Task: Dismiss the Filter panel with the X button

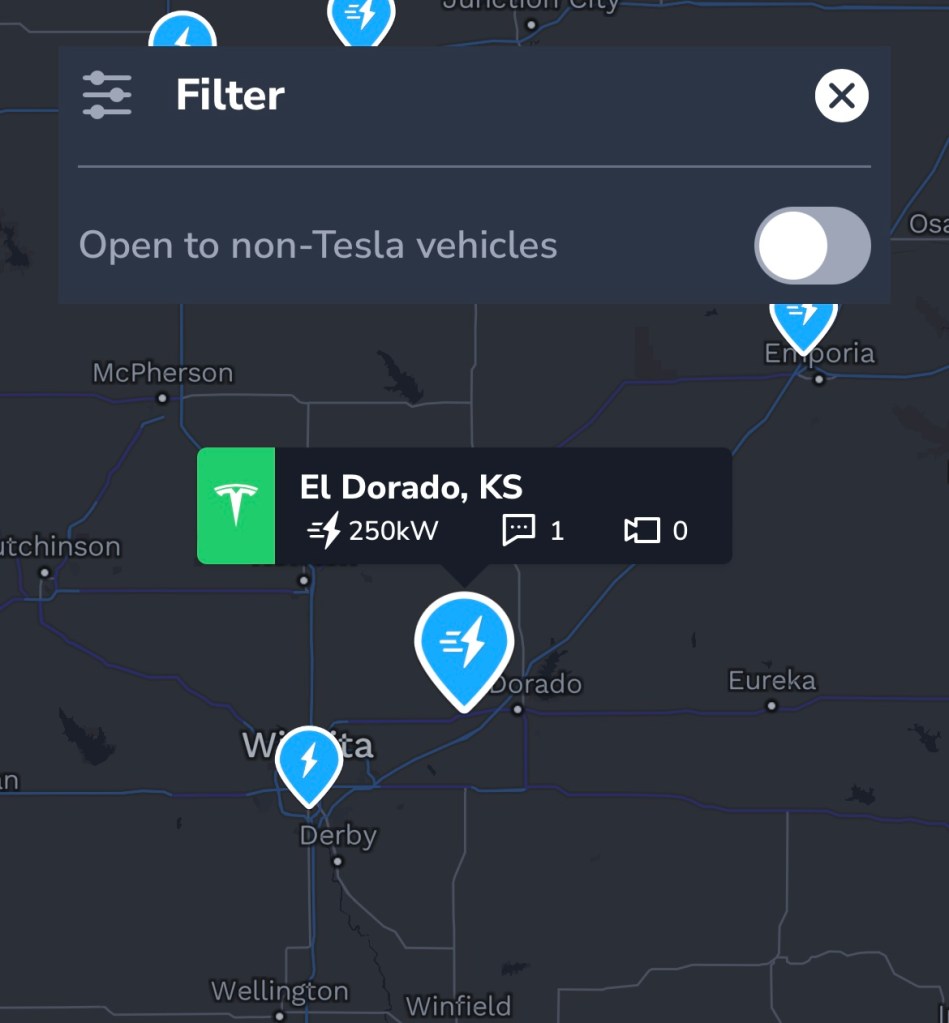Action: coord(841,96)
